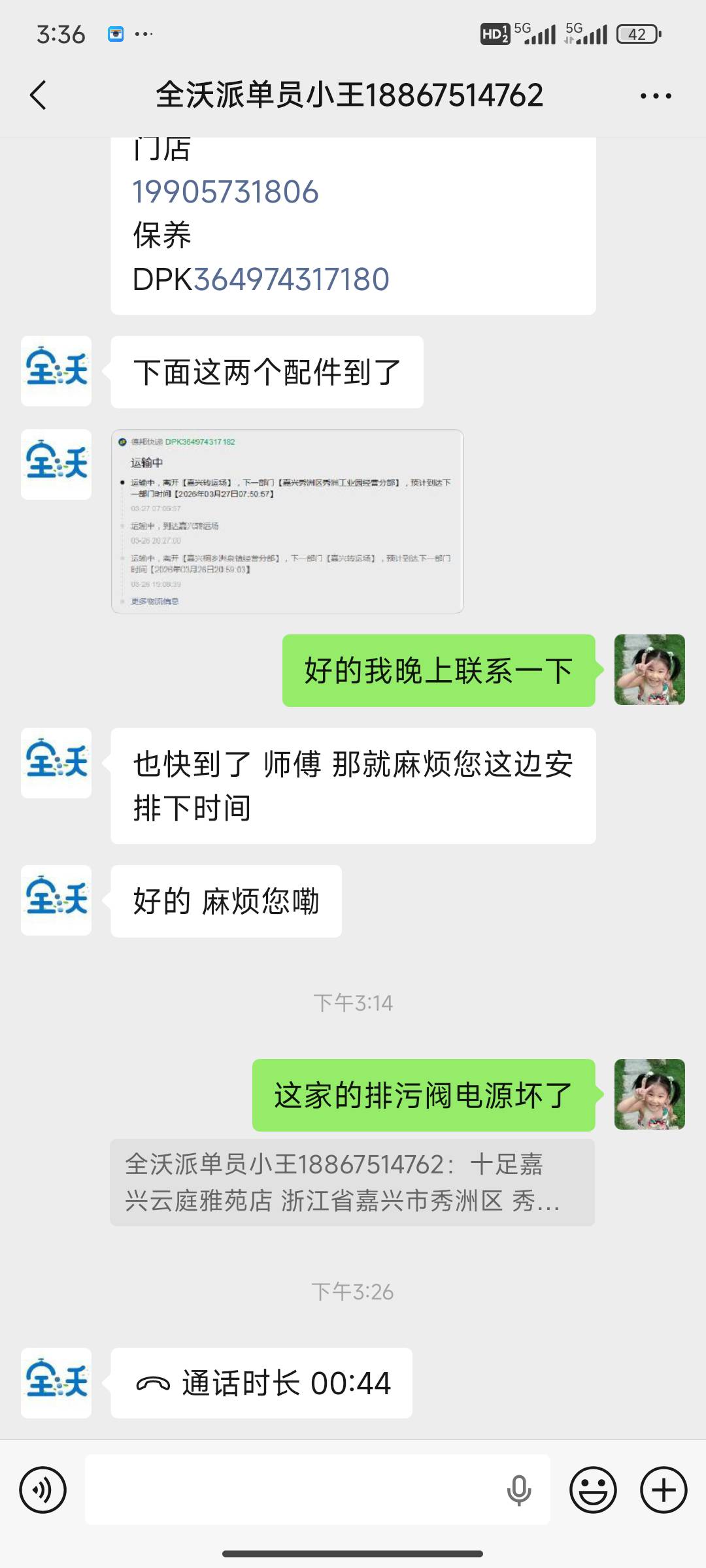
Task: Tap the tracking number 364974317180 link
Action: [x=292, y=280]
